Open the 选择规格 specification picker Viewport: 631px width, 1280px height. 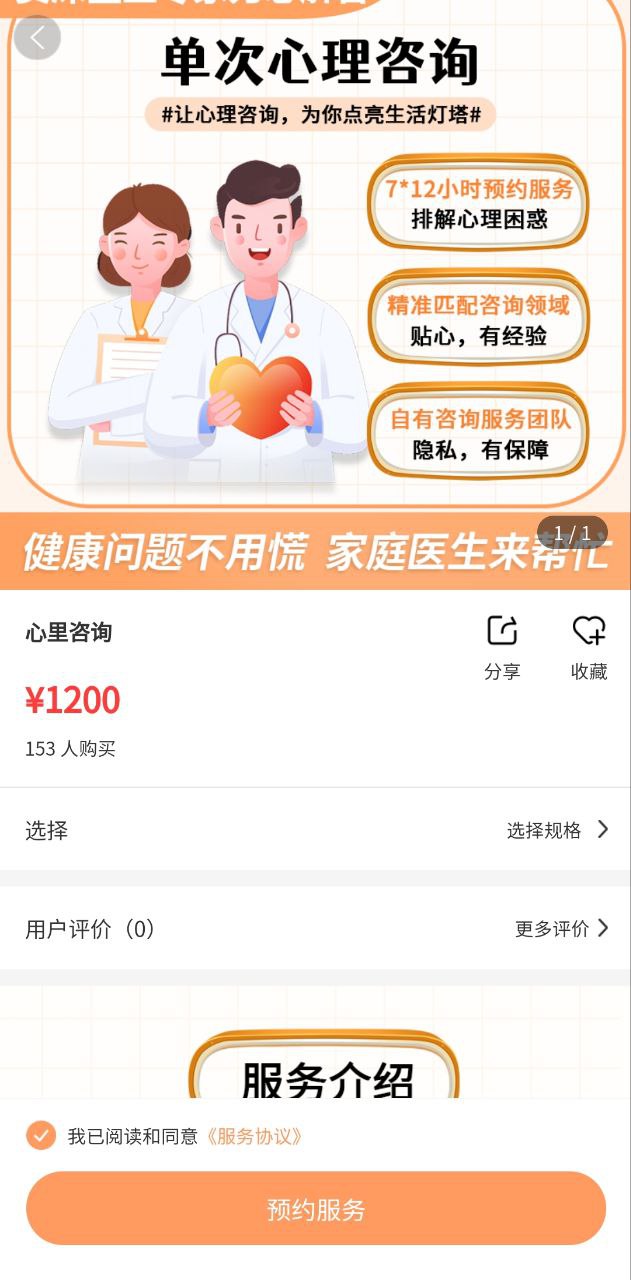pyautogui.click(x=556, y=830)
